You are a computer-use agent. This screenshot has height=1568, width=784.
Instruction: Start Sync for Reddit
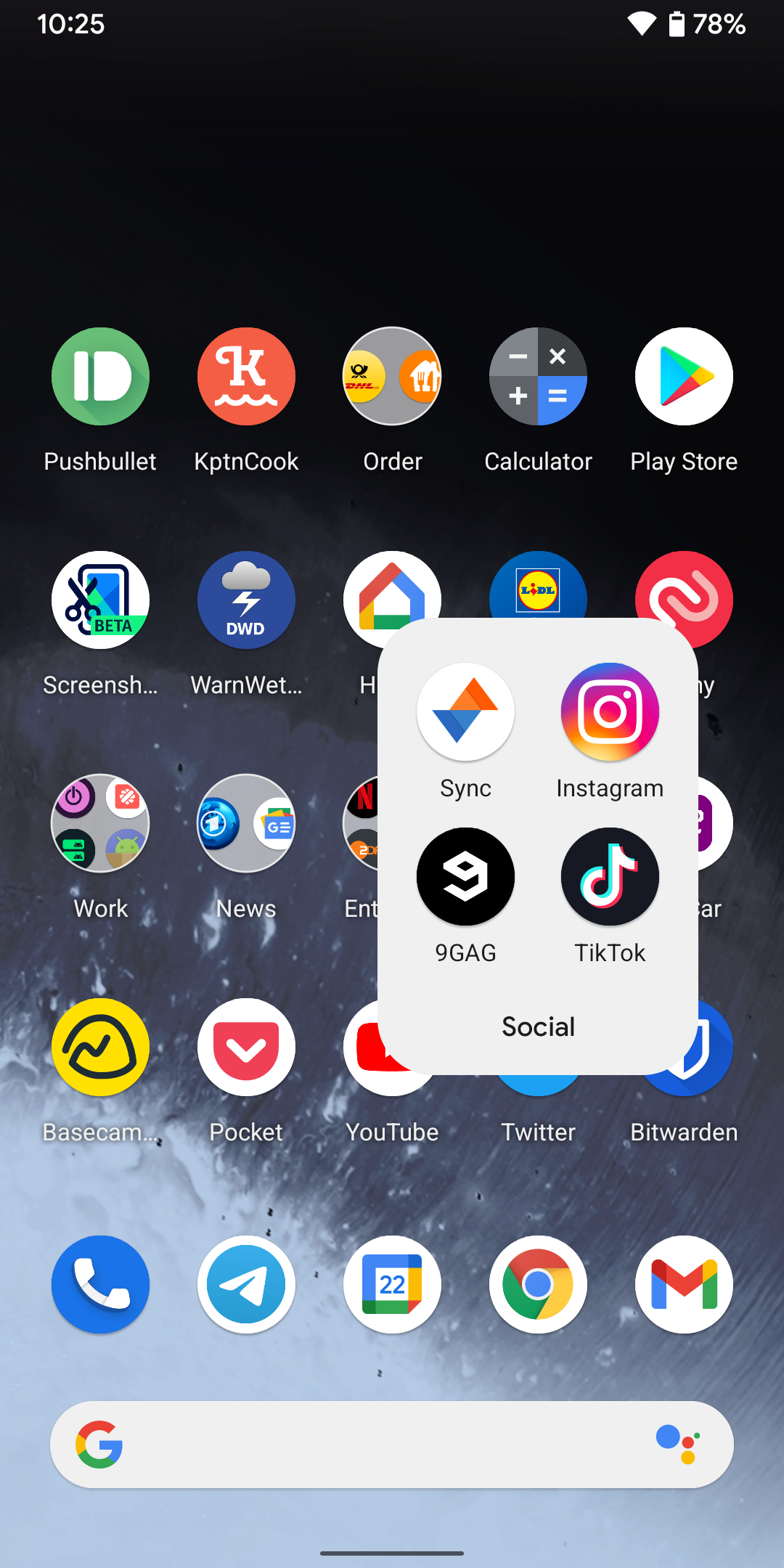(465, 711)
